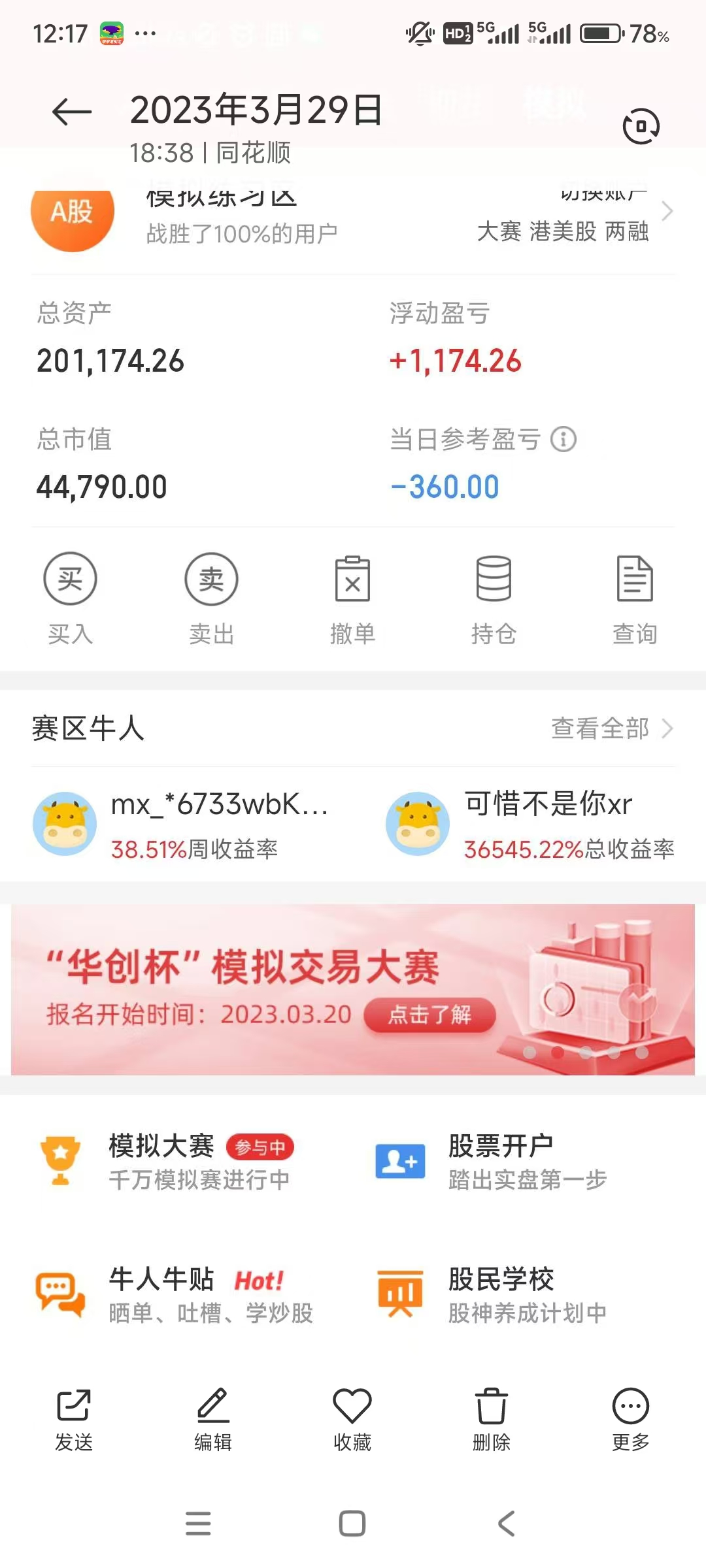Go to the system home screen
Viewport: 706px width, 1568px height.
coord(352,1524)
